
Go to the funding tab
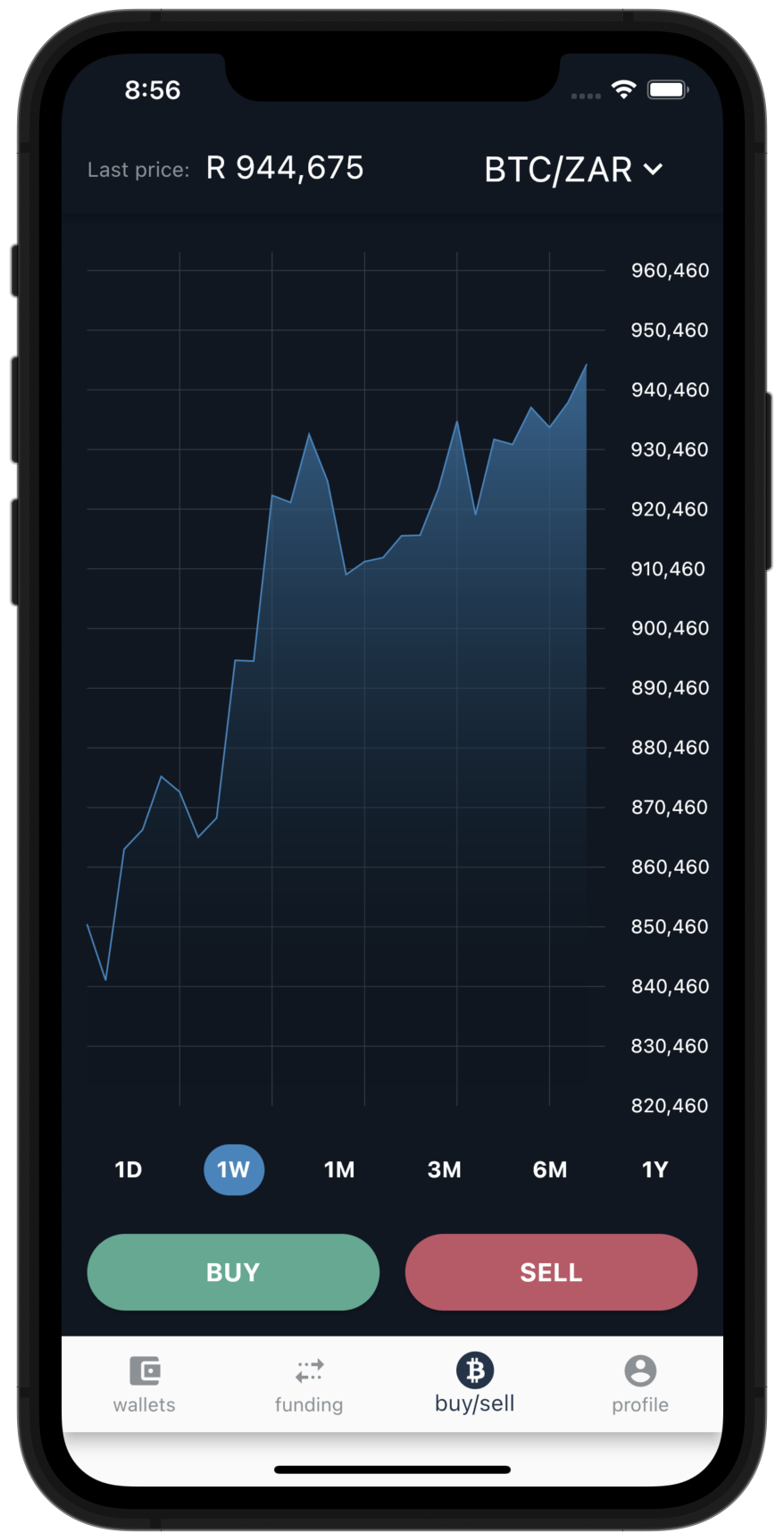[x=309, y=1384]
